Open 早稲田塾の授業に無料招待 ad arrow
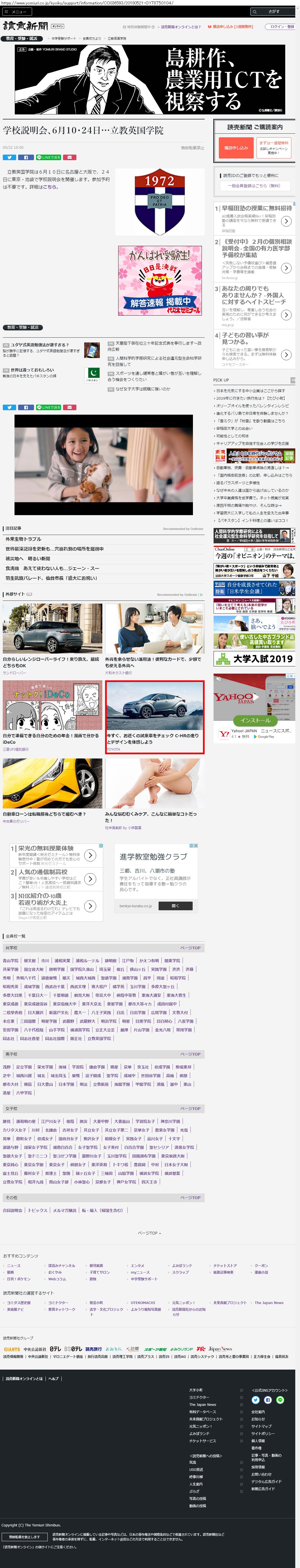 tap(286, 222)
